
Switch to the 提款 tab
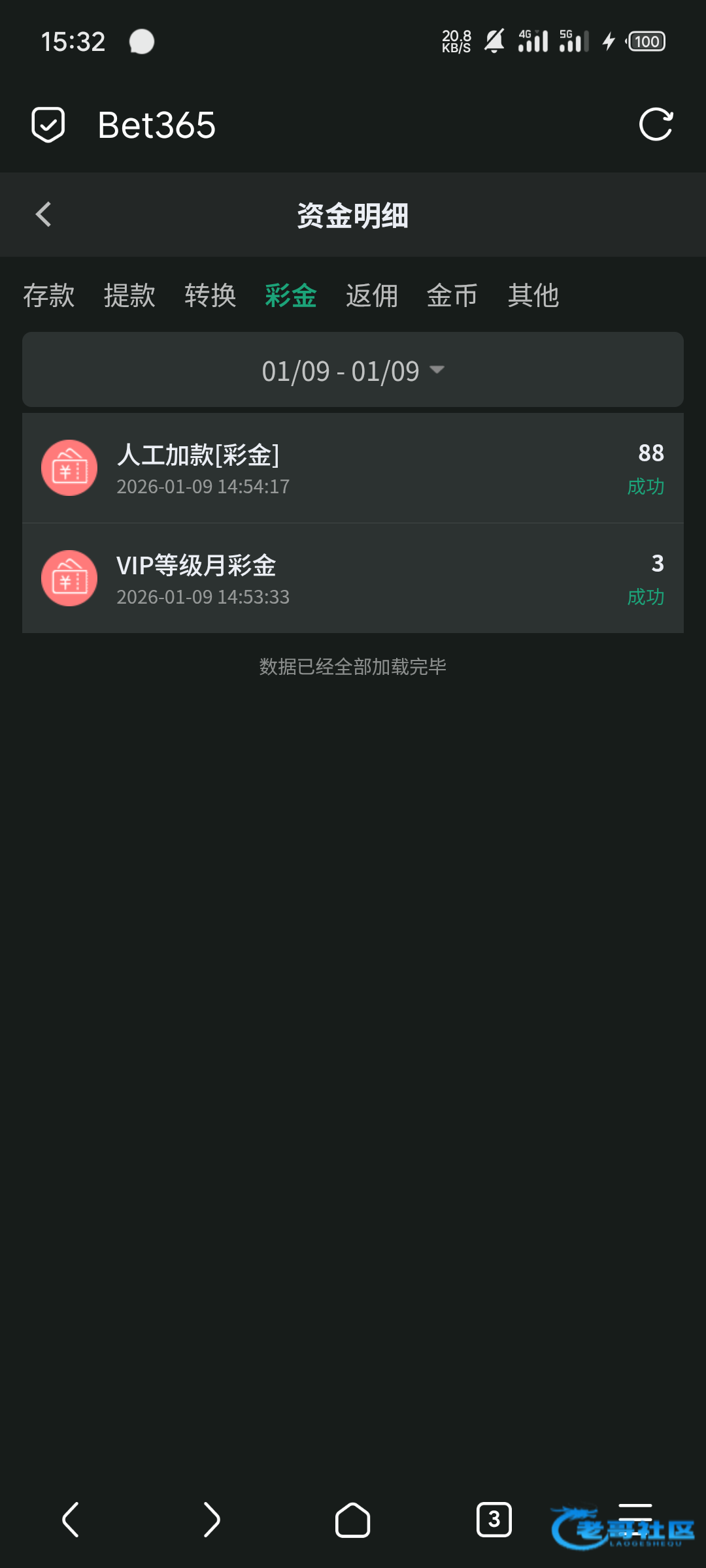tap(129, 295)
